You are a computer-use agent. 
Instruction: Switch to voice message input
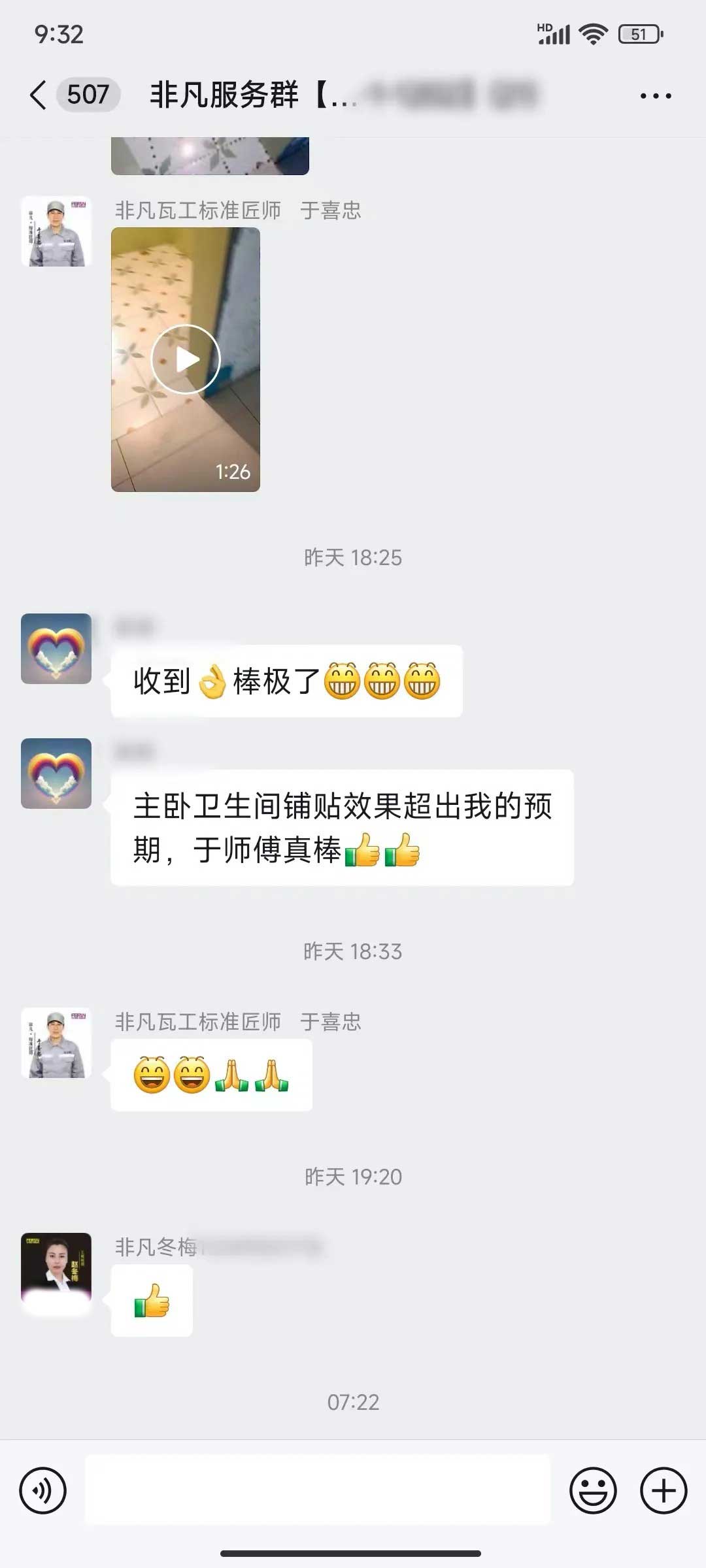43,1491
